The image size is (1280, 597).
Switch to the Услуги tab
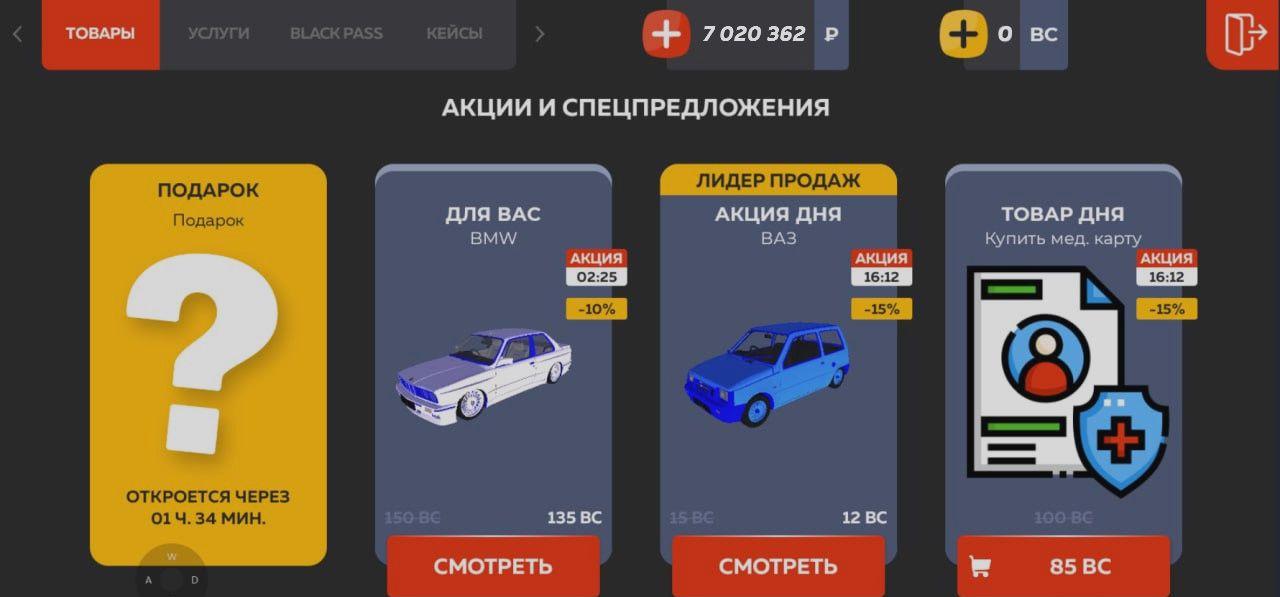pos(218,33)
